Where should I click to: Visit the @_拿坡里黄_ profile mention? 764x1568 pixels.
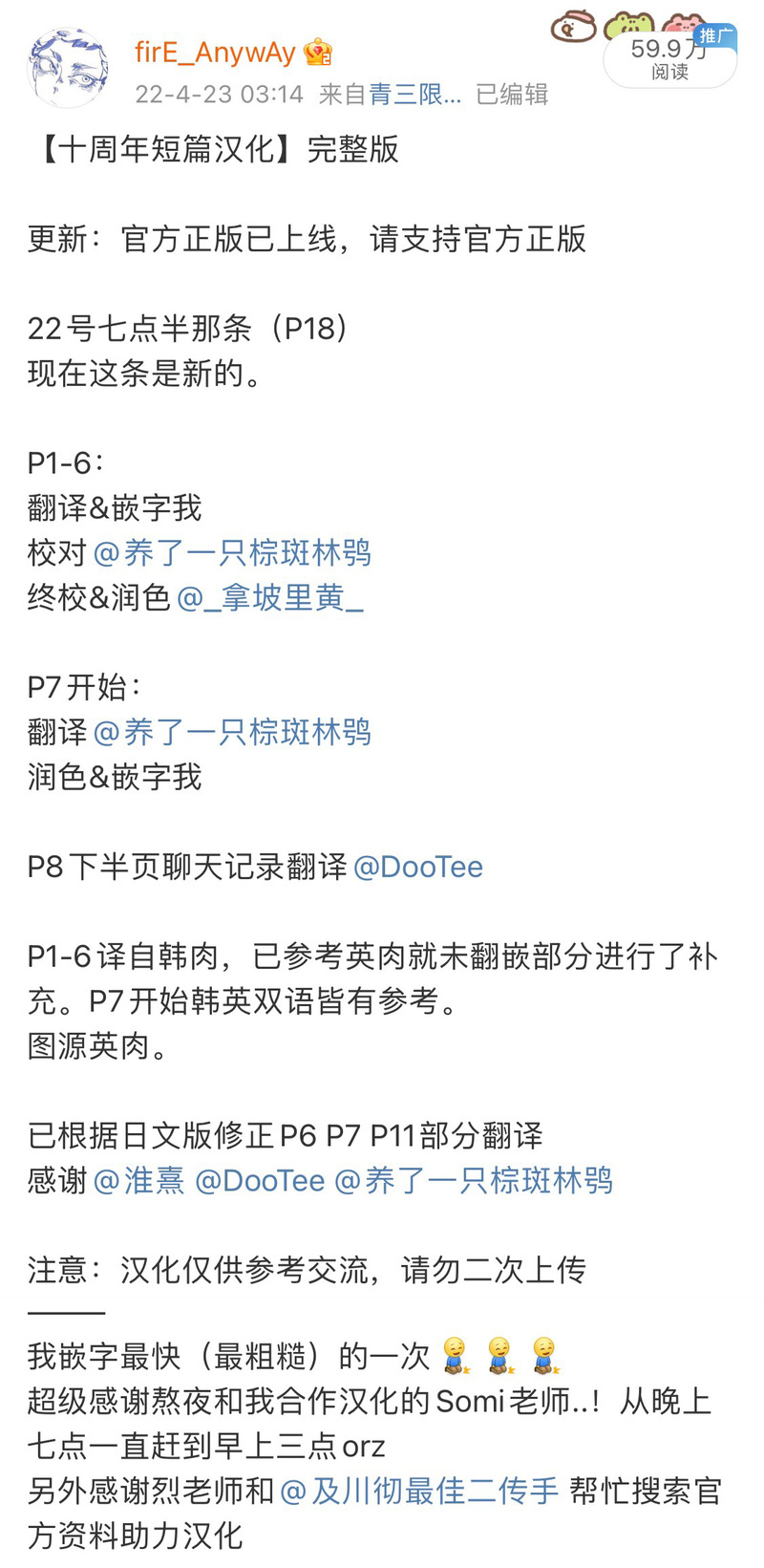pos(270,598)
